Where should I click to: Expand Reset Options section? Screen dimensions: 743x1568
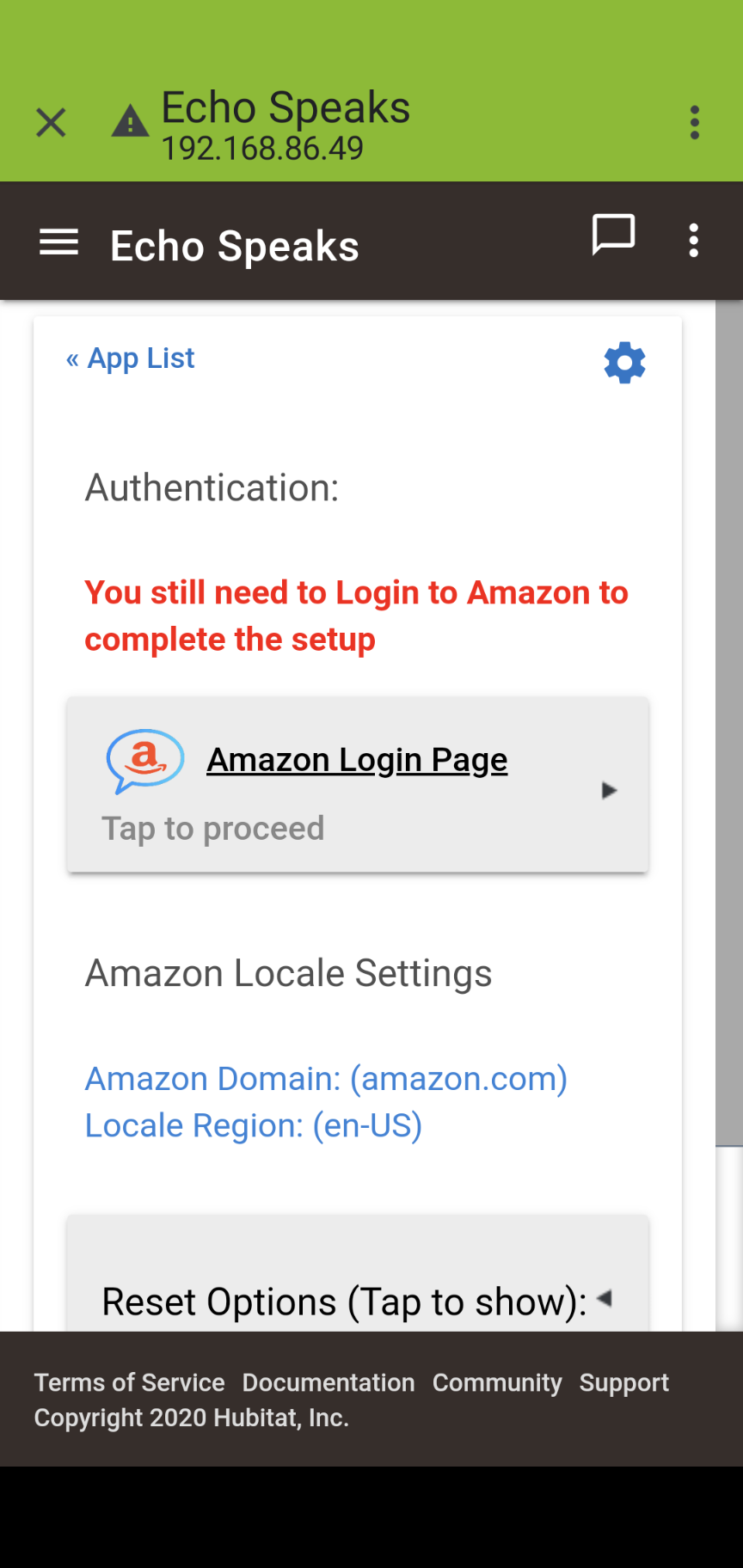[x=358, y=1281]
